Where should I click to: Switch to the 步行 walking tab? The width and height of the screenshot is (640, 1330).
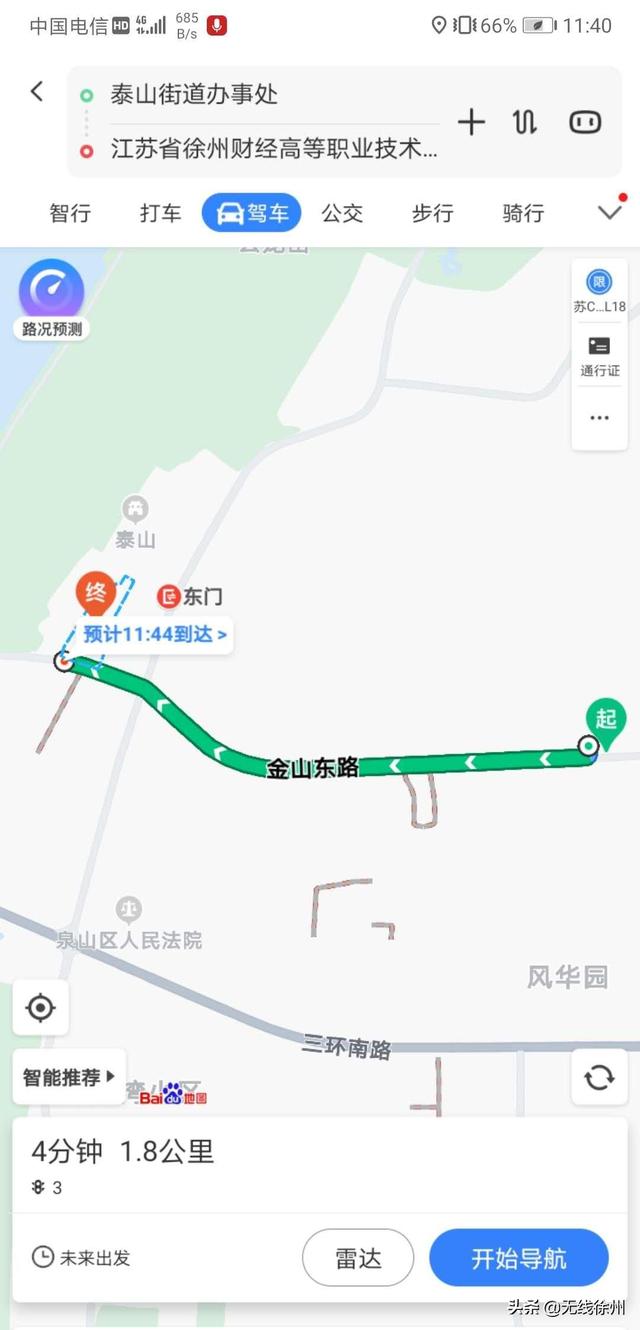tap(432, 213)
